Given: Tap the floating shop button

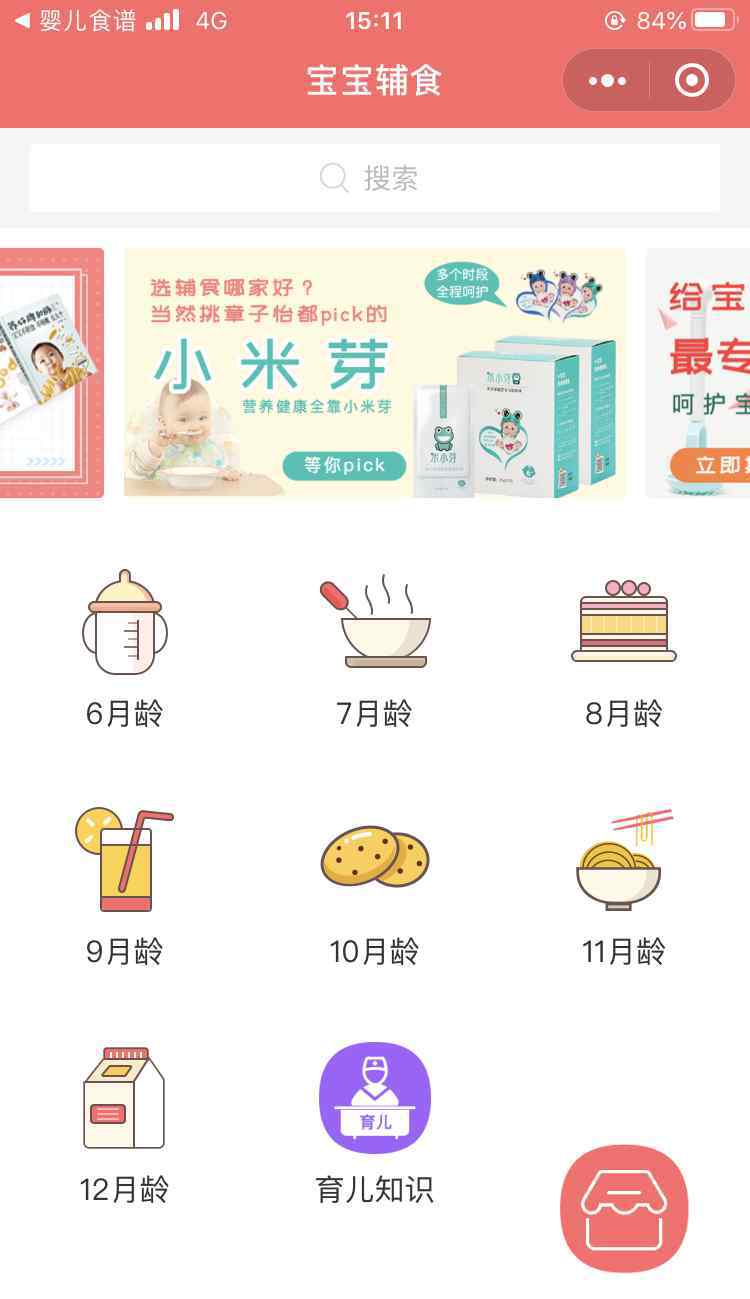Looking at the screenshot, I should pyautogui.click(x=624, y=1208).
